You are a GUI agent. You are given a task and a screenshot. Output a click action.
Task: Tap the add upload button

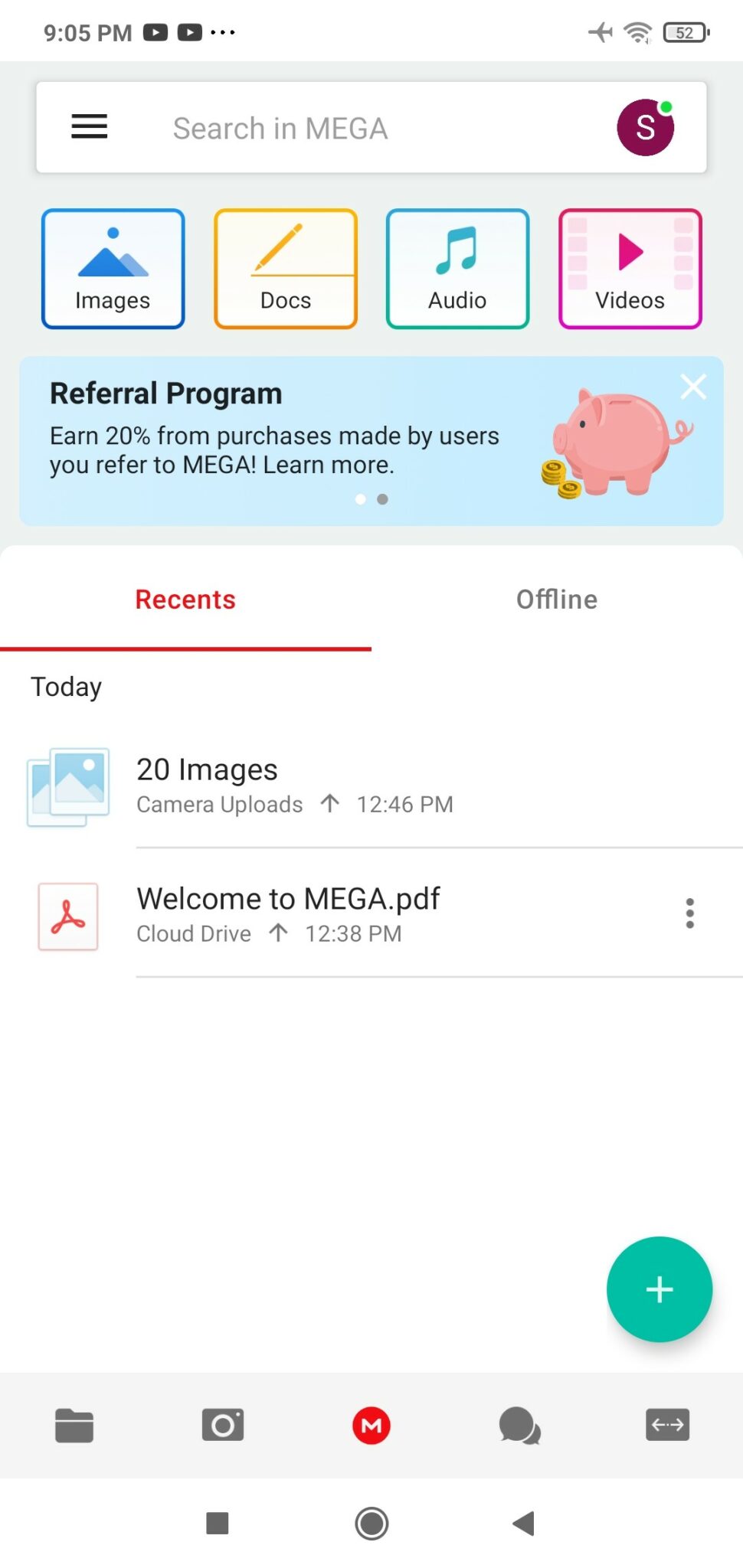(659, 1289)
